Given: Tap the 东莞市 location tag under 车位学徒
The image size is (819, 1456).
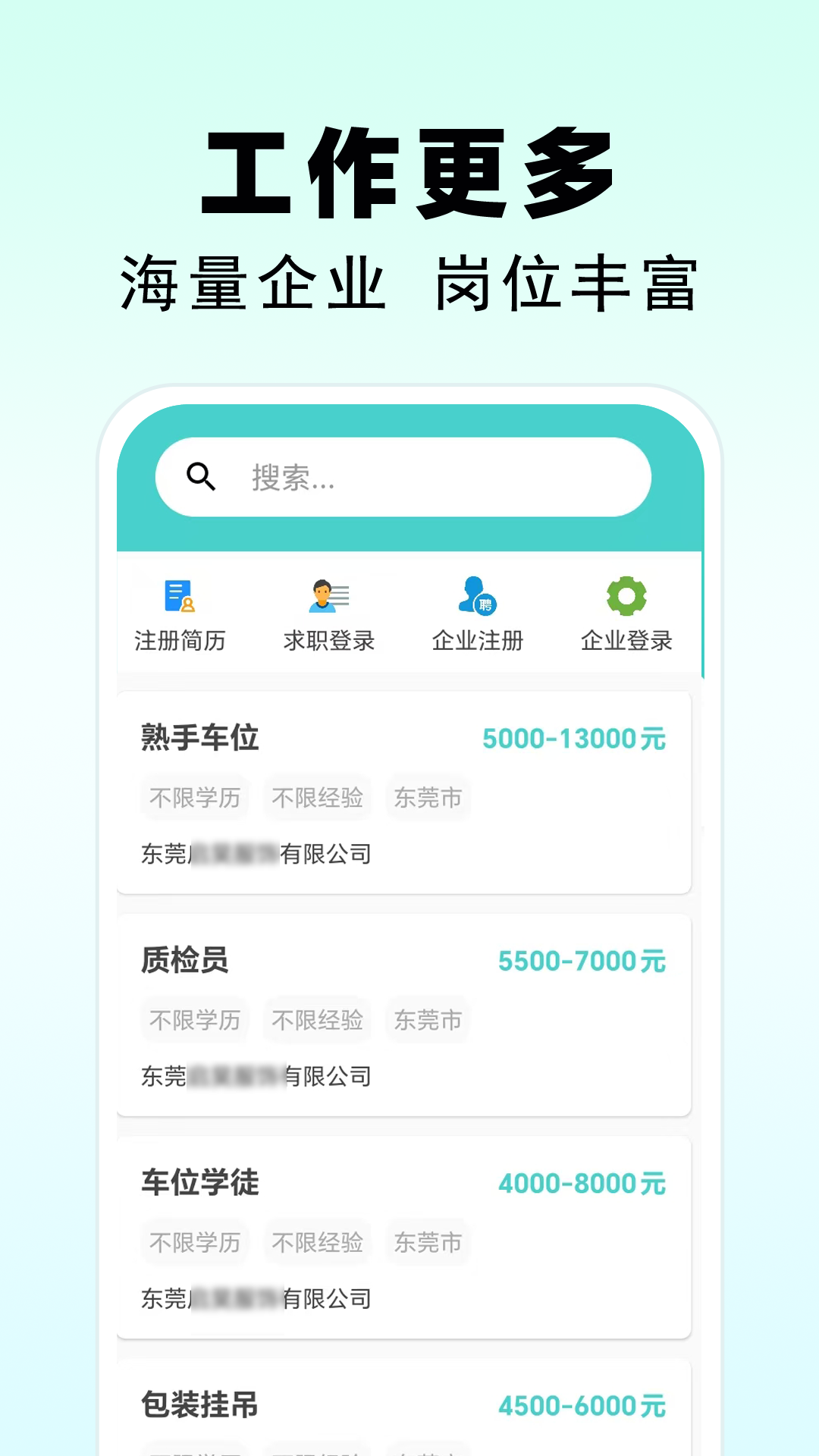Looking at the screenshot, I should 428,1242.
